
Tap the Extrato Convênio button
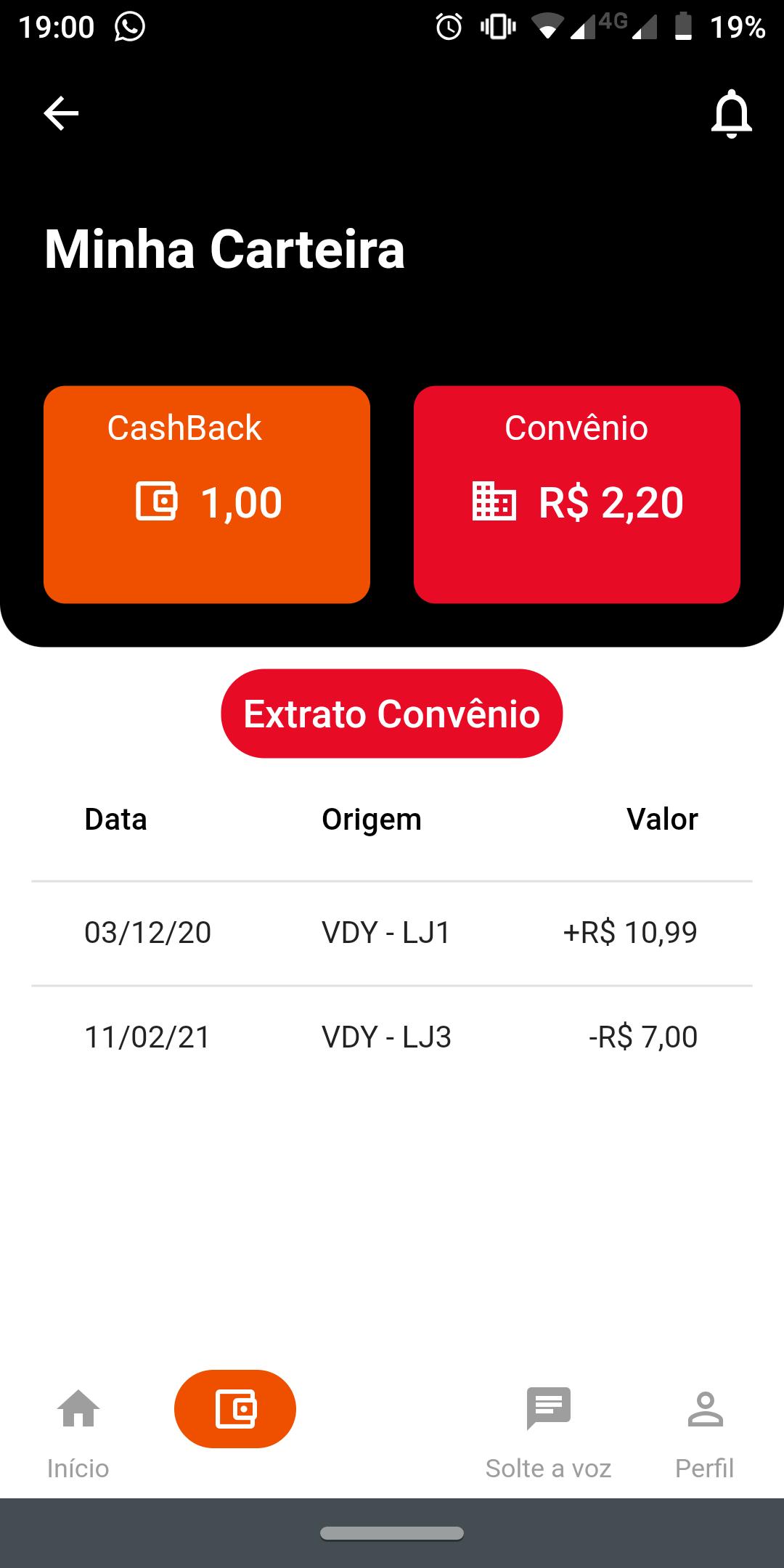coord(392,714)
